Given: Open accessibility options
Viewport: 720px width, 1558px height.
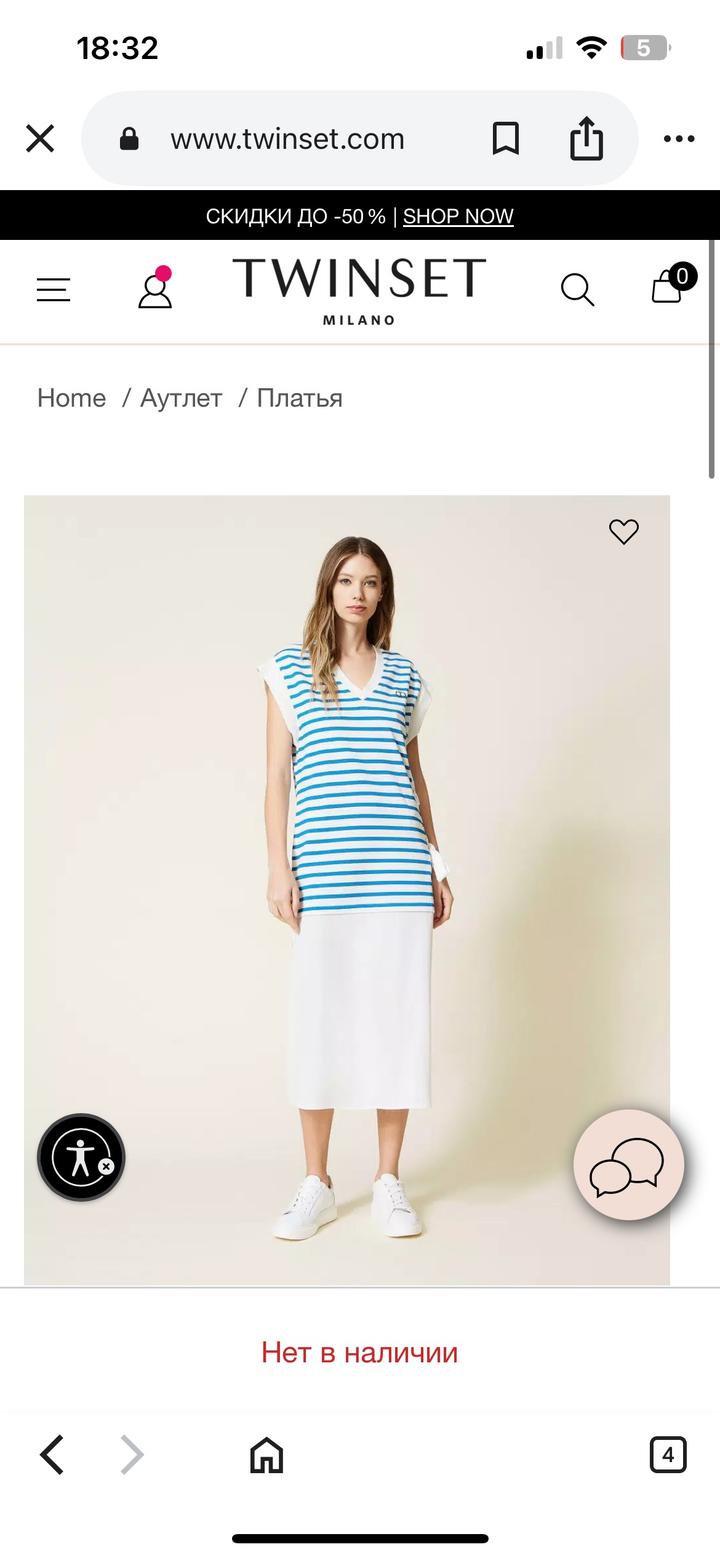Looking at the screenshot, I should pos(81,1157).
